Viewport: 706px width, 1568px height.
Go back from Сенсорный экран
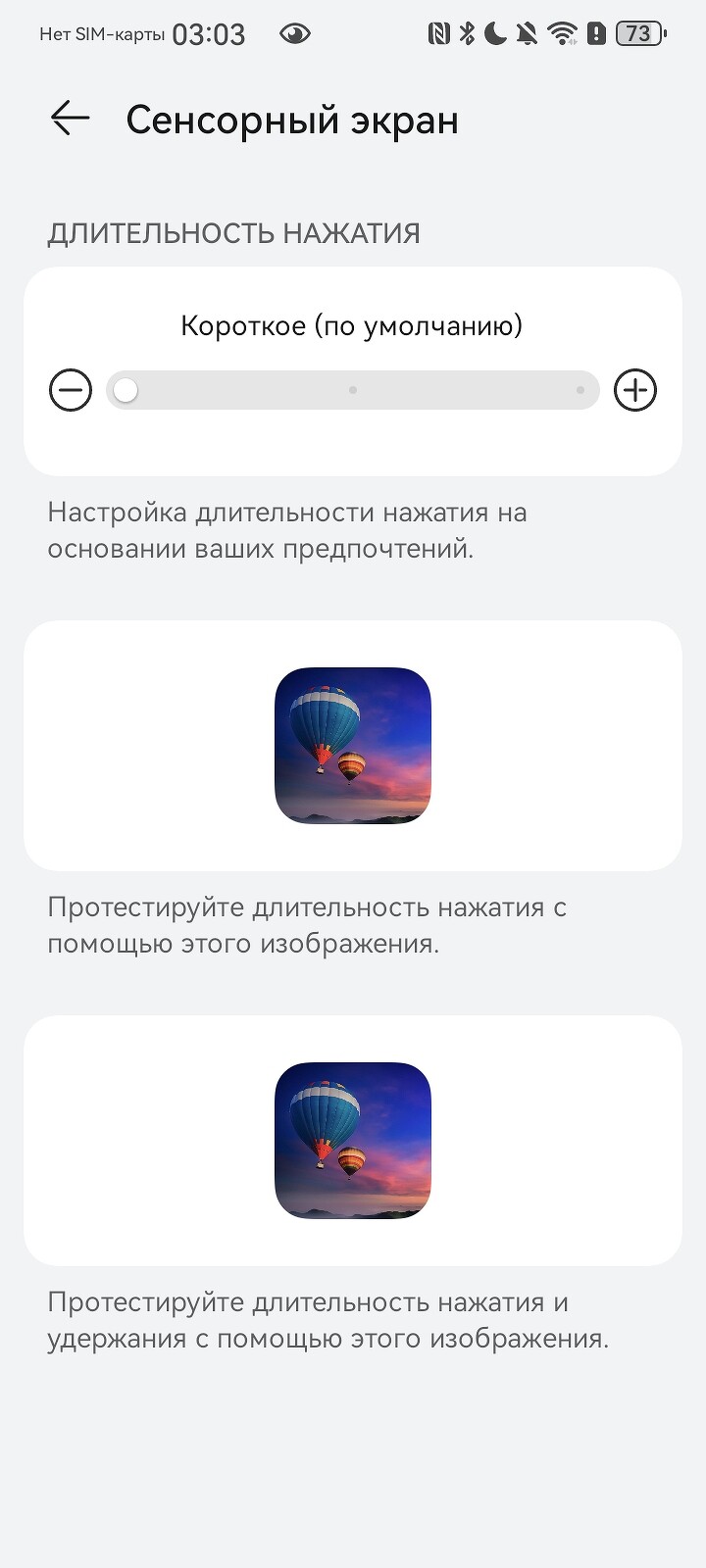pyautogui.click(x=70, y=119)
